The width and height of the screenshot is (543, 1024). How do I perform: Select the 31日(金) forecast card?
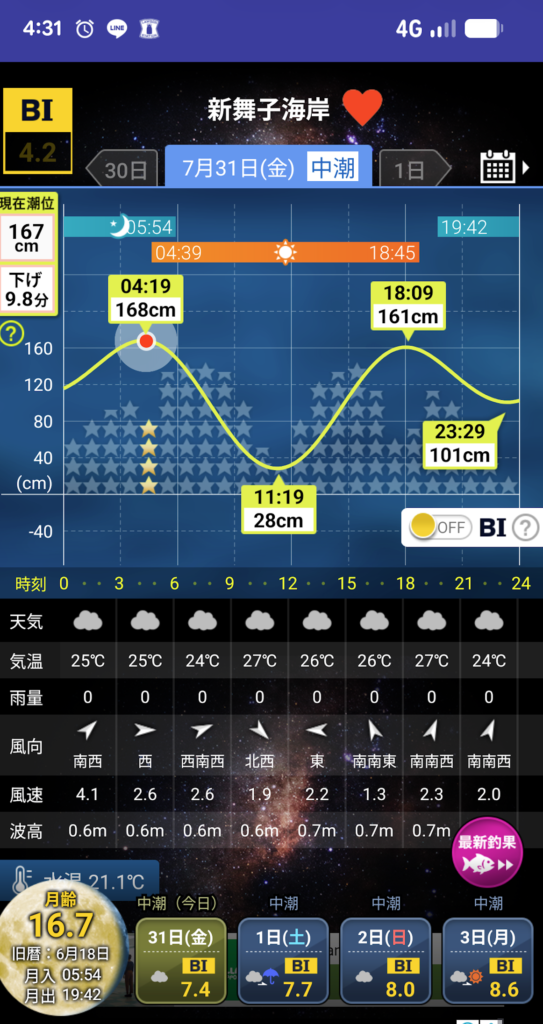click(x=180, y=960)
